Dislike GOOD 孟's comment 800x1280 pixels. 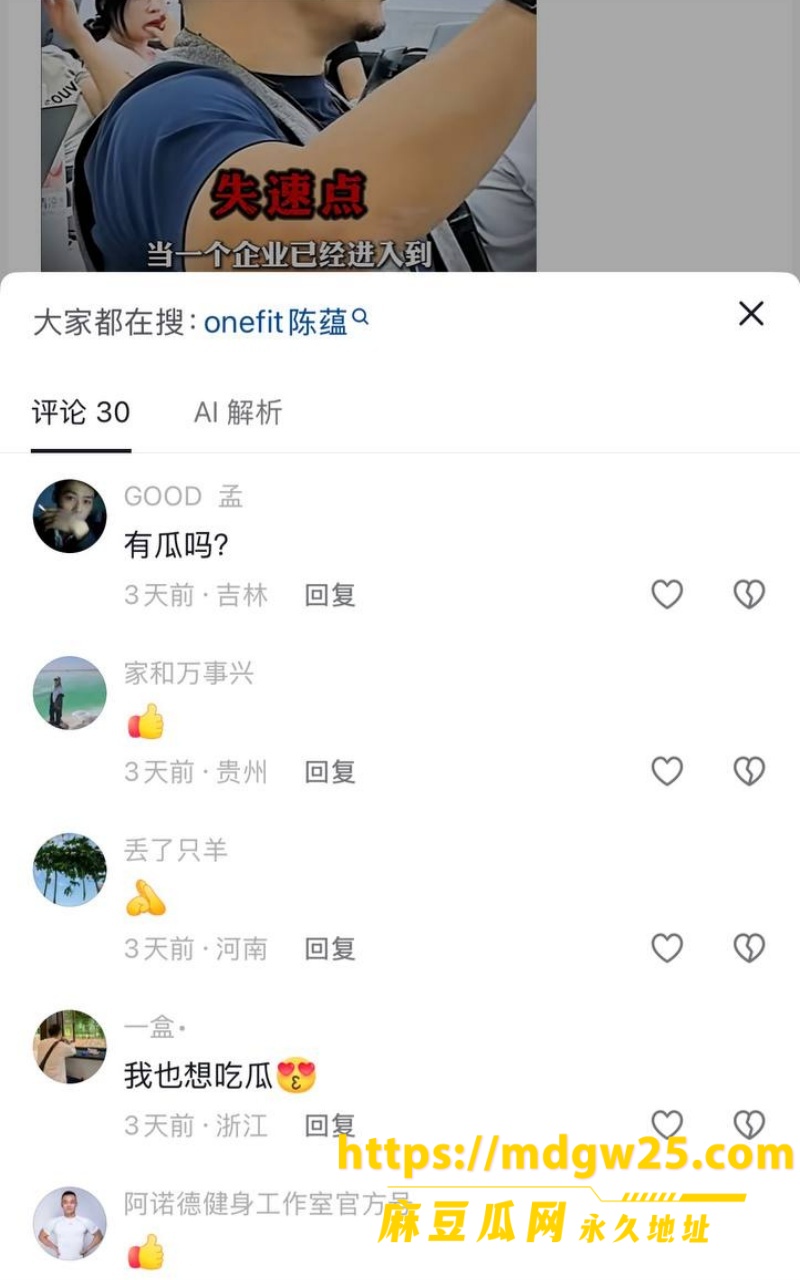tap(749, 595)
